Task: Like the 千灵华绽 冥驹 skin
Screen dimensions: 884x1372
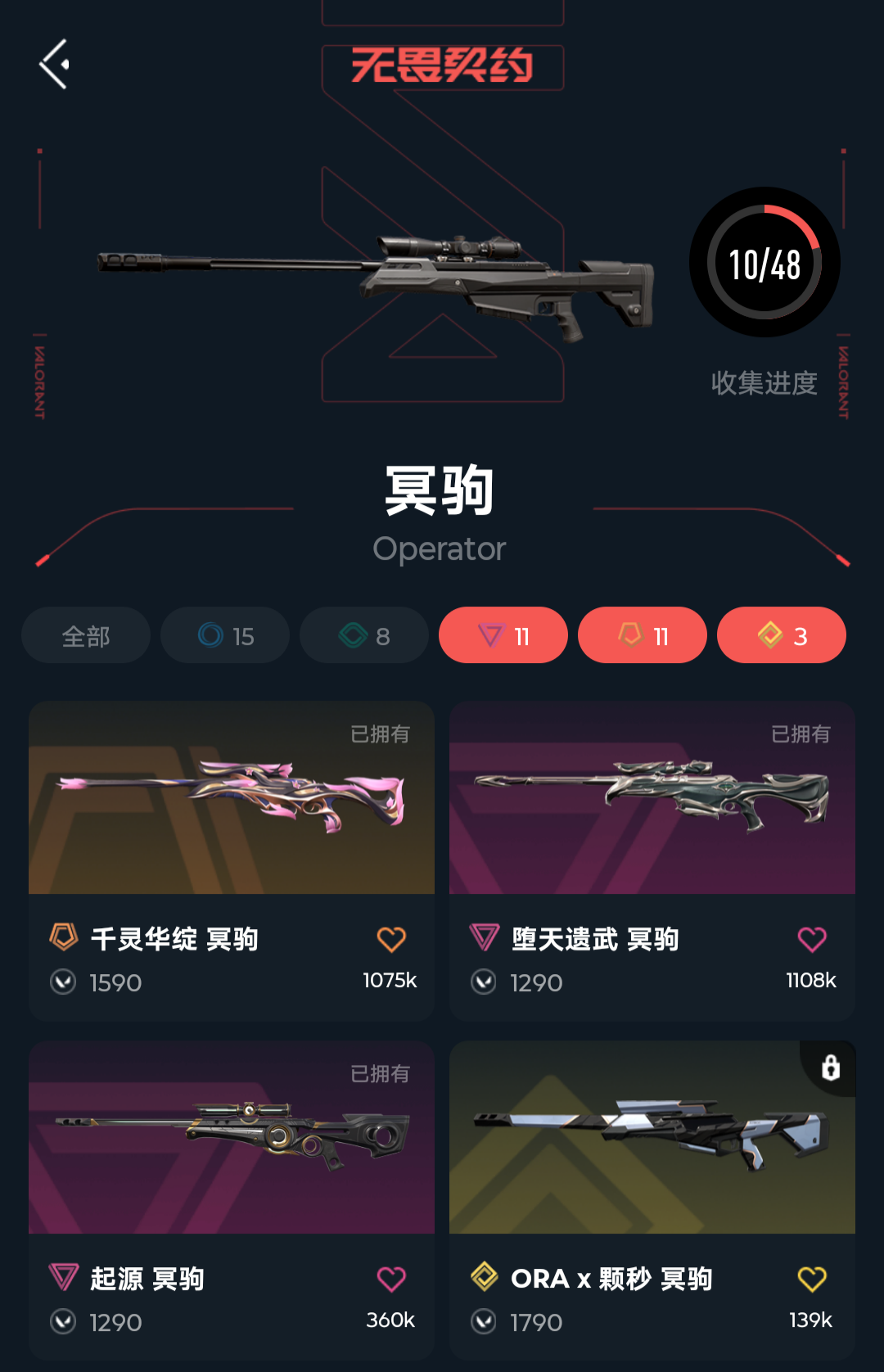Action: coord(391,940)
